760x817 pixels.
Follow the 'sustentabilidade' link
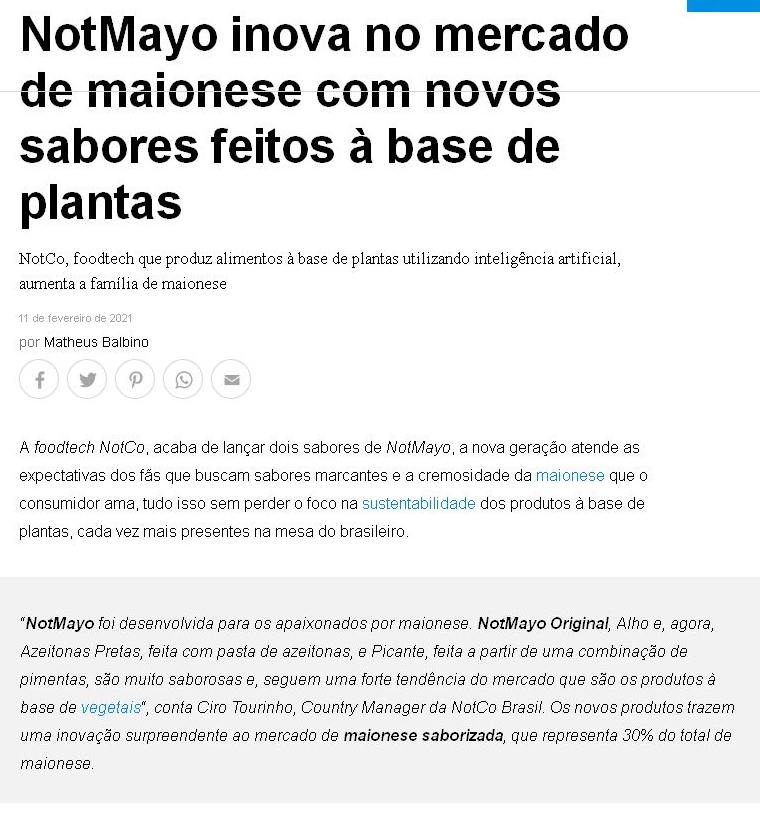click(x=418, y=503)
